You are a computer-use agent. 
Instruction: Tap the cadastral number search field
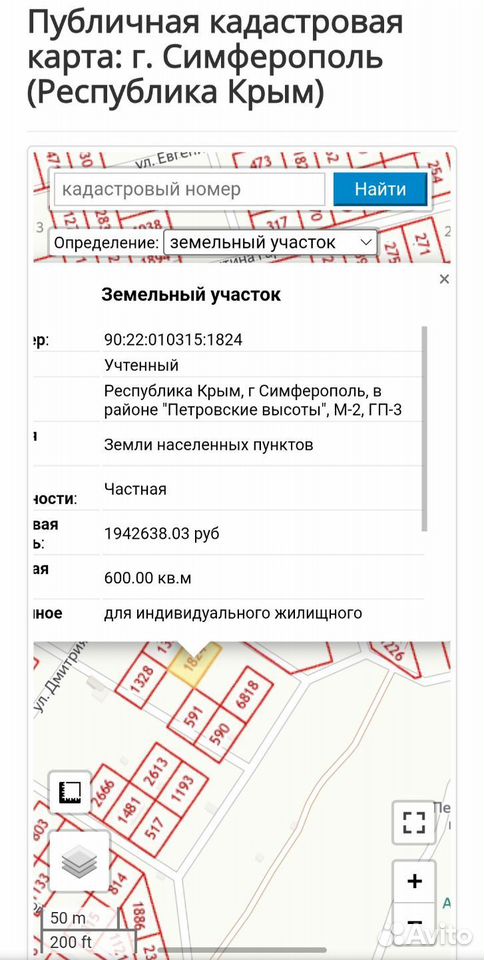[189, 189]
